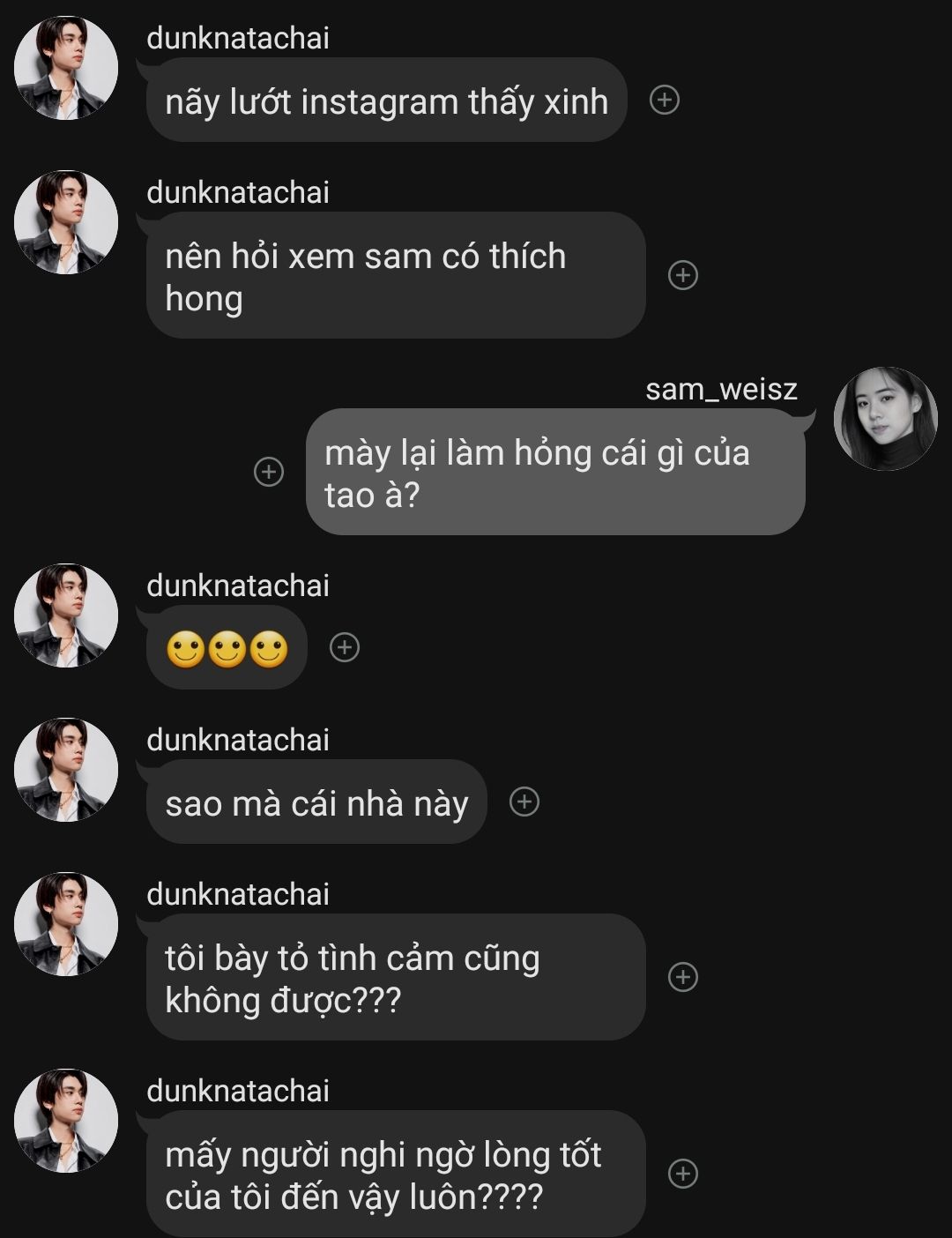Viewport: 952px width, 1238px height.
Task: Add reaction to sam_weisz's message
Action: tap(269, 472)
